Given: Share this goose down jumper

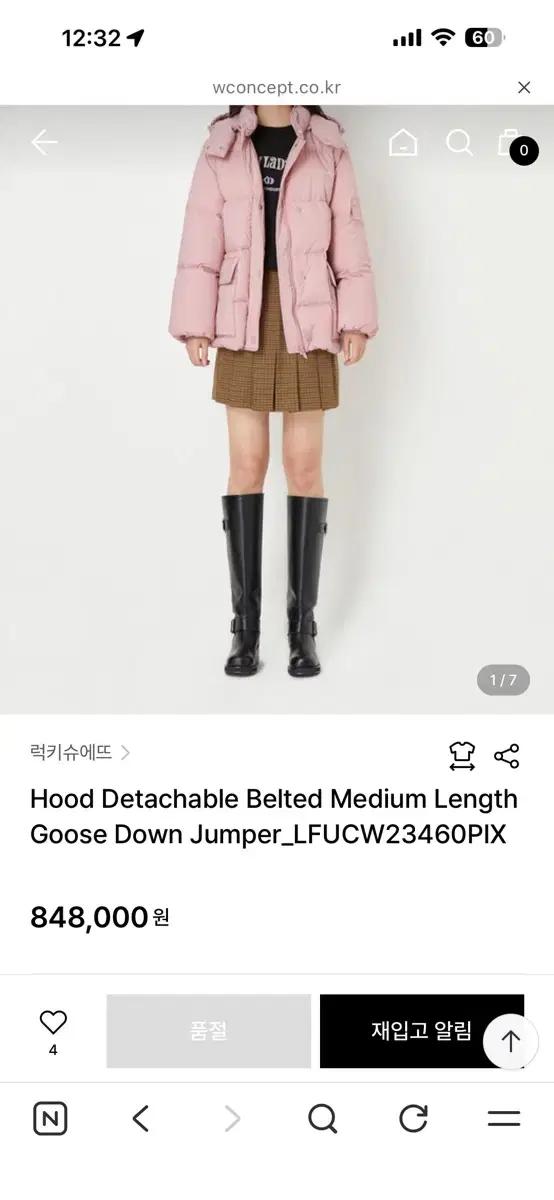Looking at the screenshot, I should pyautogui.click(x=507, y=756).
